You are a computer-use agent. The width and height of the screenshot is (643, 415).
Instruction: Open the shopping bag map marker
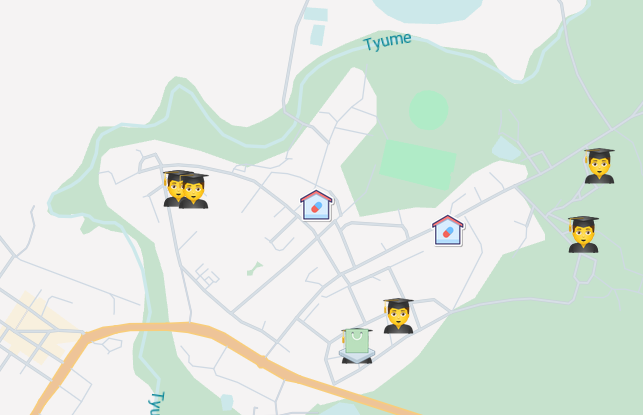pyautogui.click(x=357, y=343)
